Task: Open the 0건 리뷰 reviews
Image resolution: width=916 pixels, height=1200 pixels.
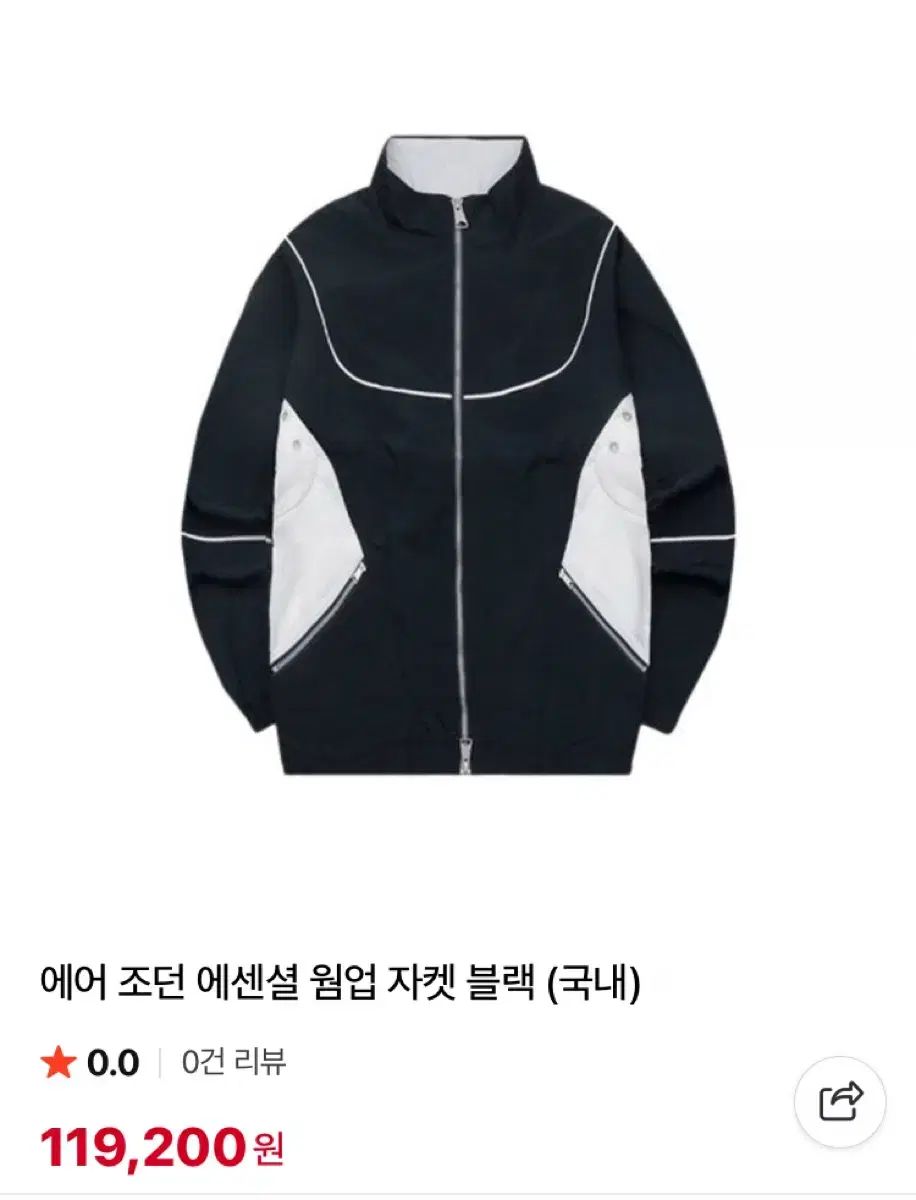Action: [x=234, y=1062]
